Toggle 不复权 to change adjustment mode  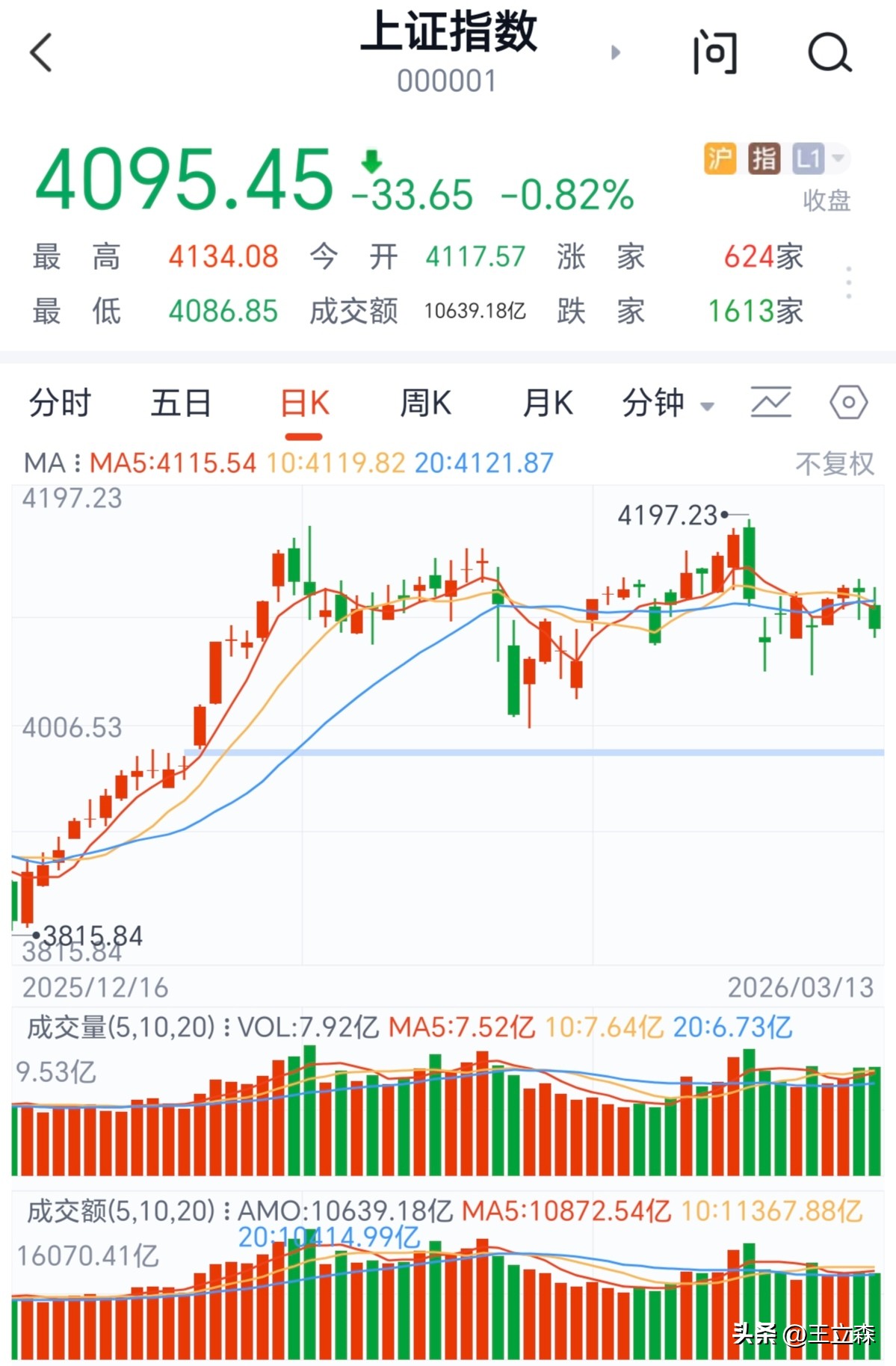pyautogui.click(x=835, y=463)
